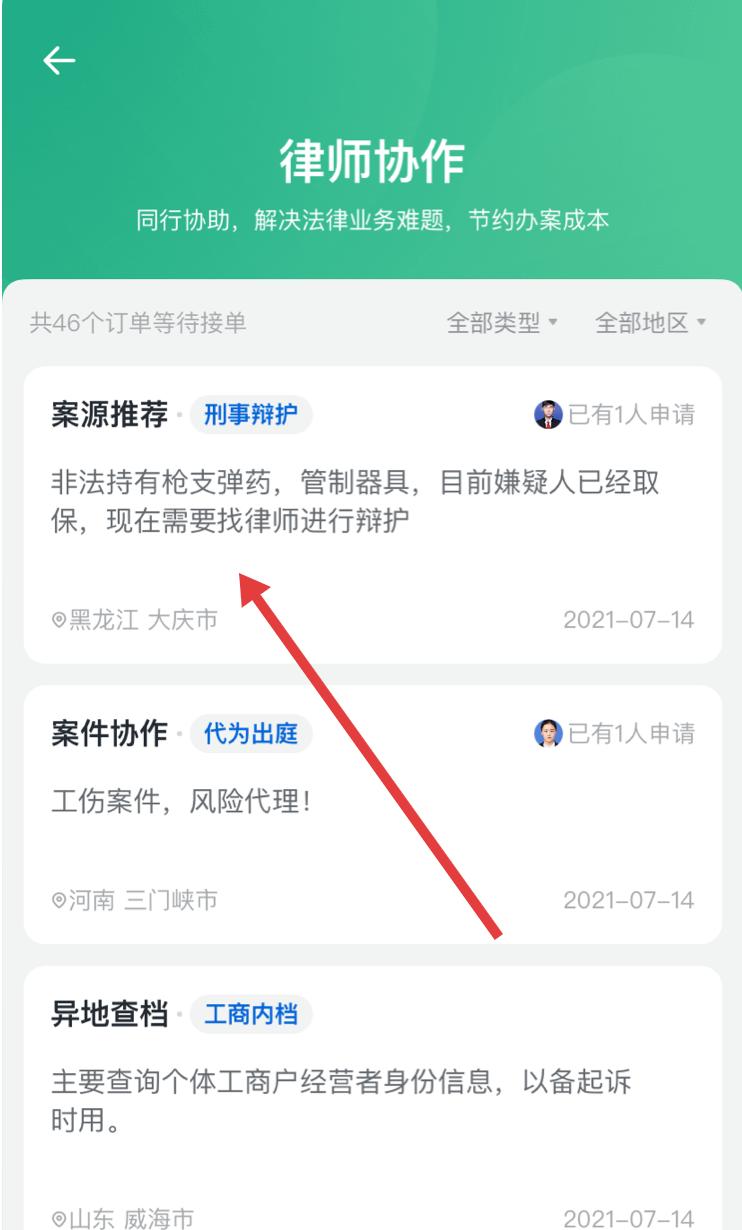742x1230 pixels.
Task: Open the 全部类型 filter dropdown
Action: [x=502, y=323]
